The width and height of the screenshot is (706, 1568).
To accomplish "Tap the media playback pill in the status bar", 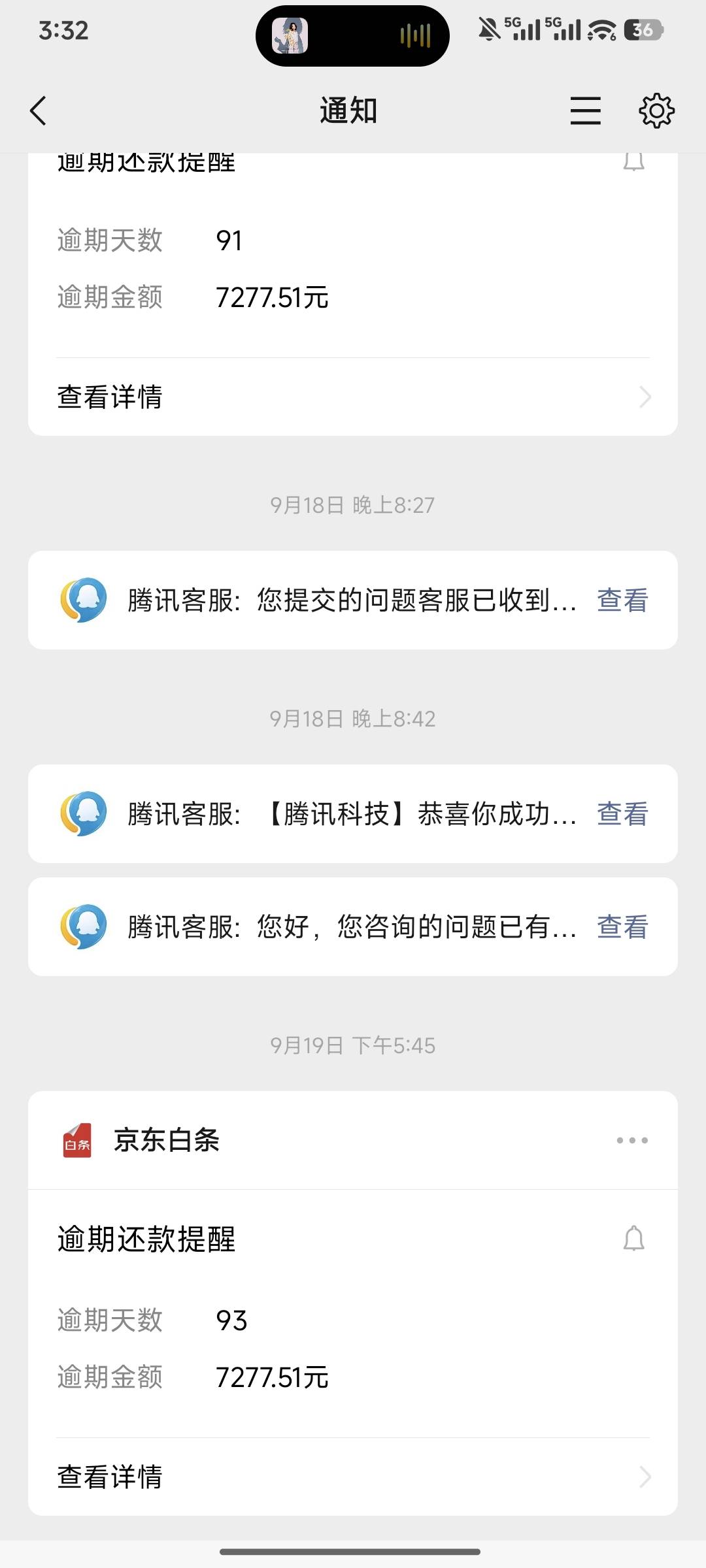I will click(x=352, y=36).
